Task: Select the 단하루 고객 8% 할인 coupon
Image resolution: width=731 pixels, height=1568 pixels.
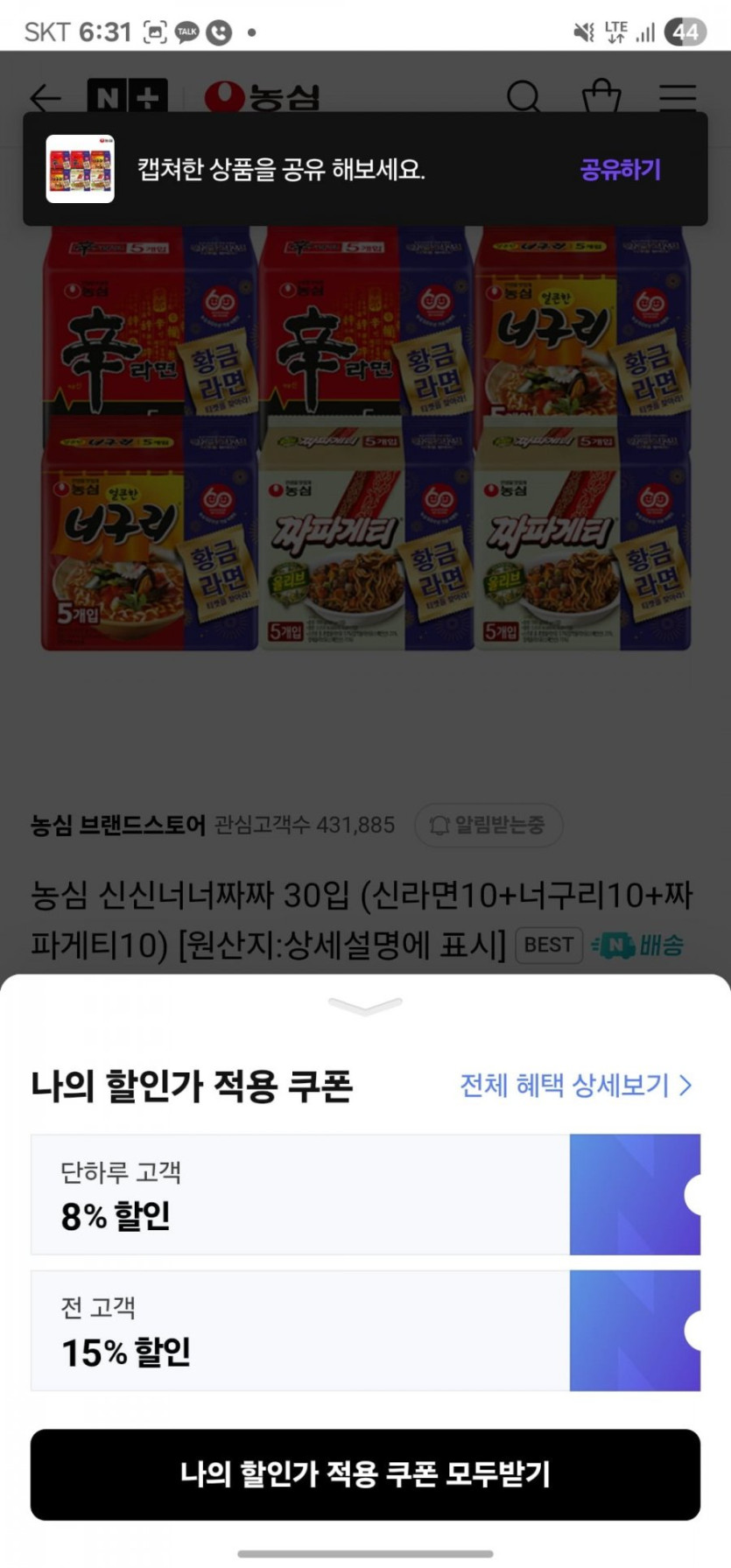Action: click(x=365, y=1195)
